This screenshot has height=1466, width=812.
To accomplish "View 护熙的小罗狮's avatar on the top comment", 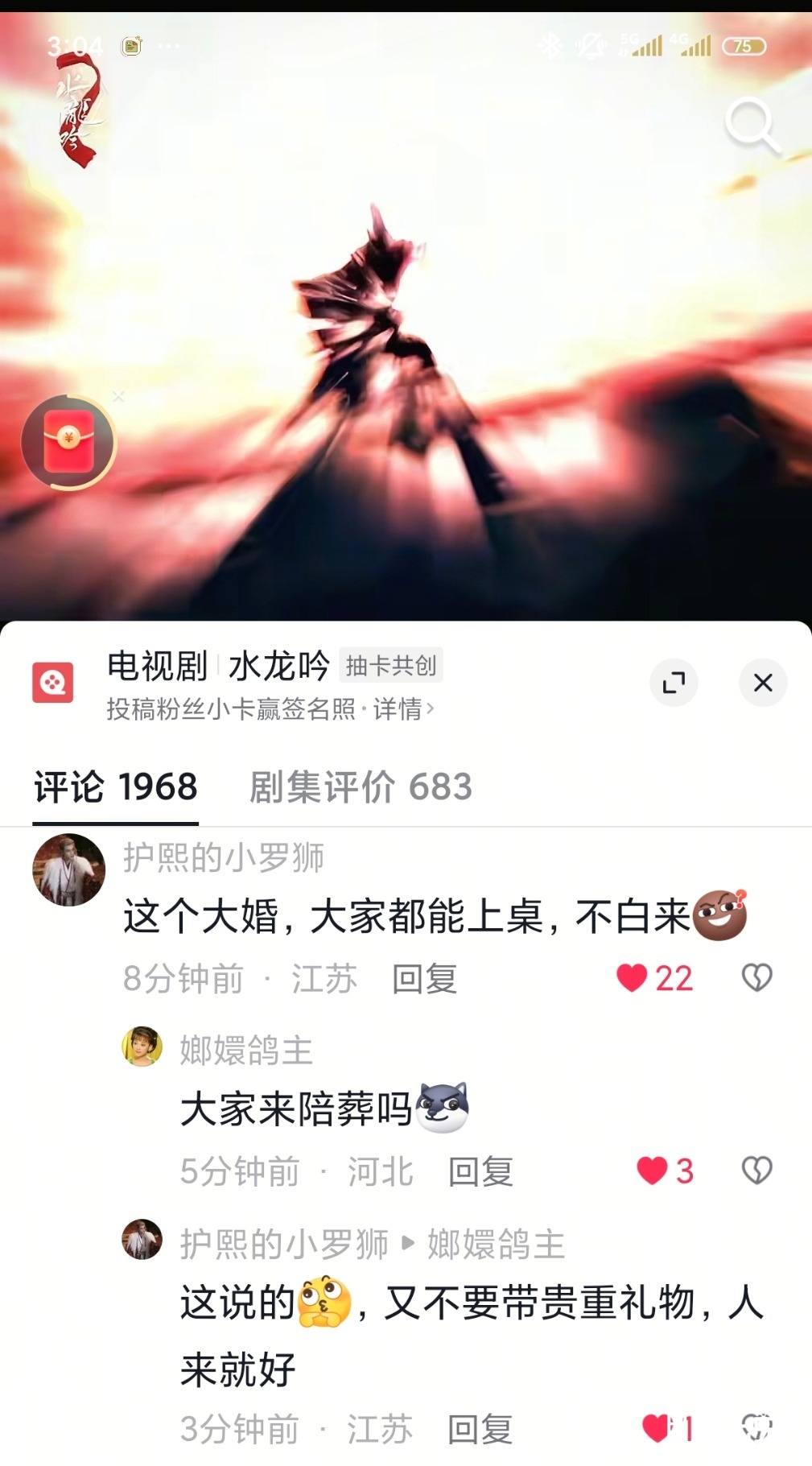I will coord(68,869).
